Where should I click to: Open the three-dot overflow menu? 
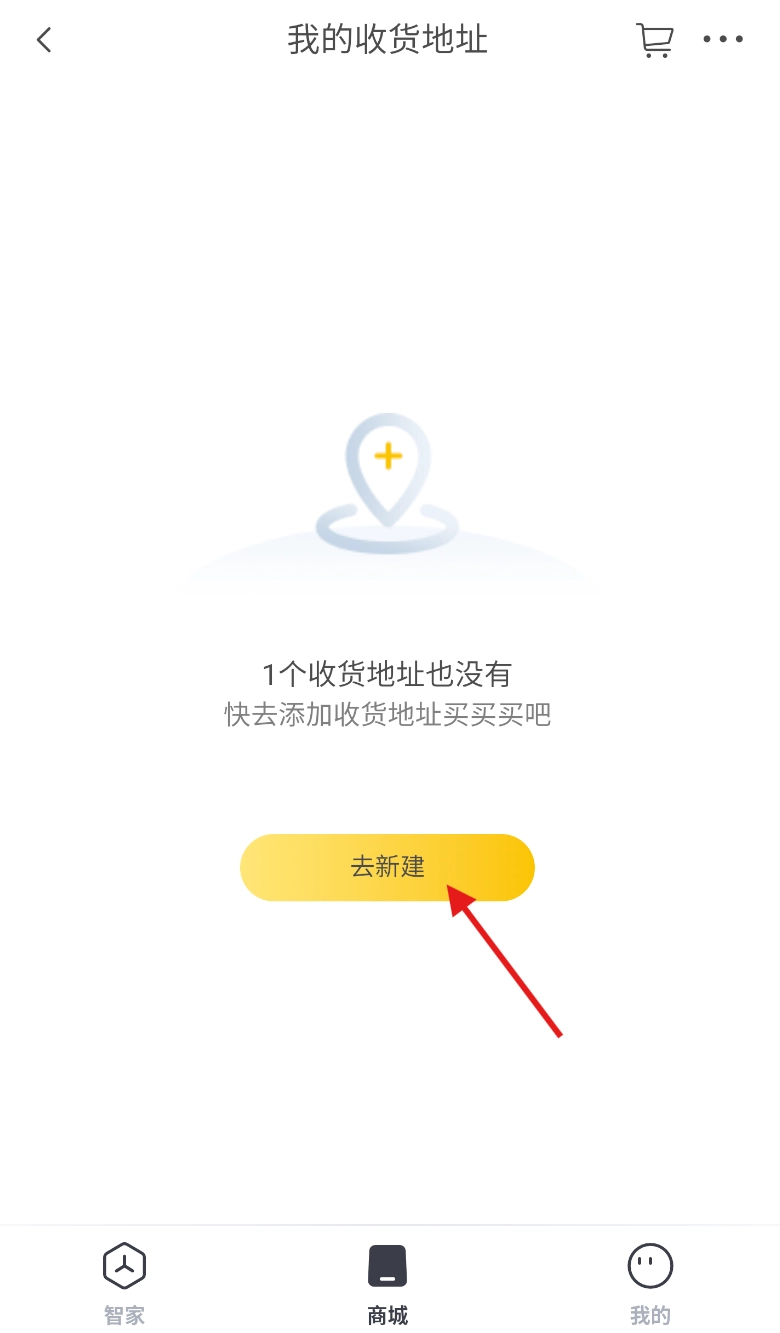[x=723, y=40]
